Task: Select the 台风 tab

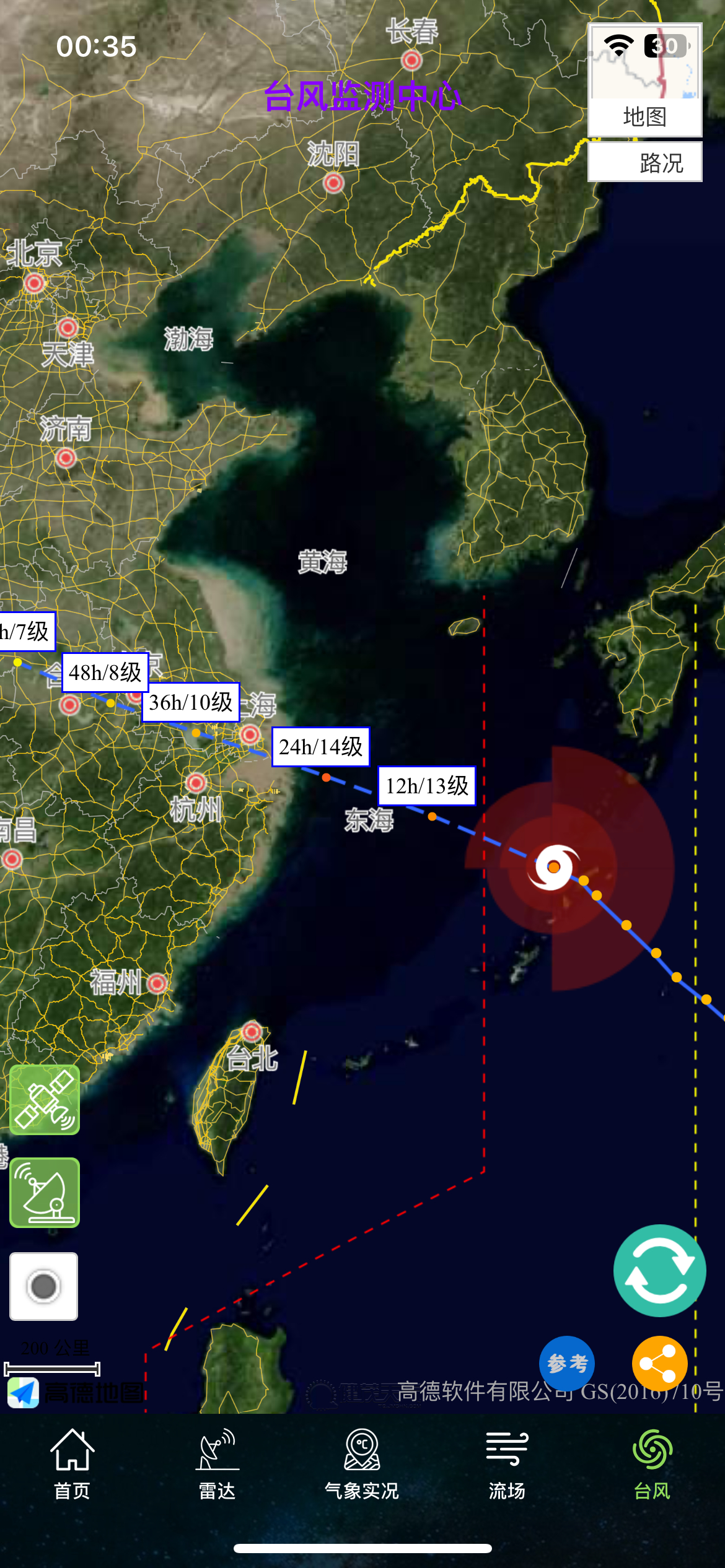Action: 652,1464
